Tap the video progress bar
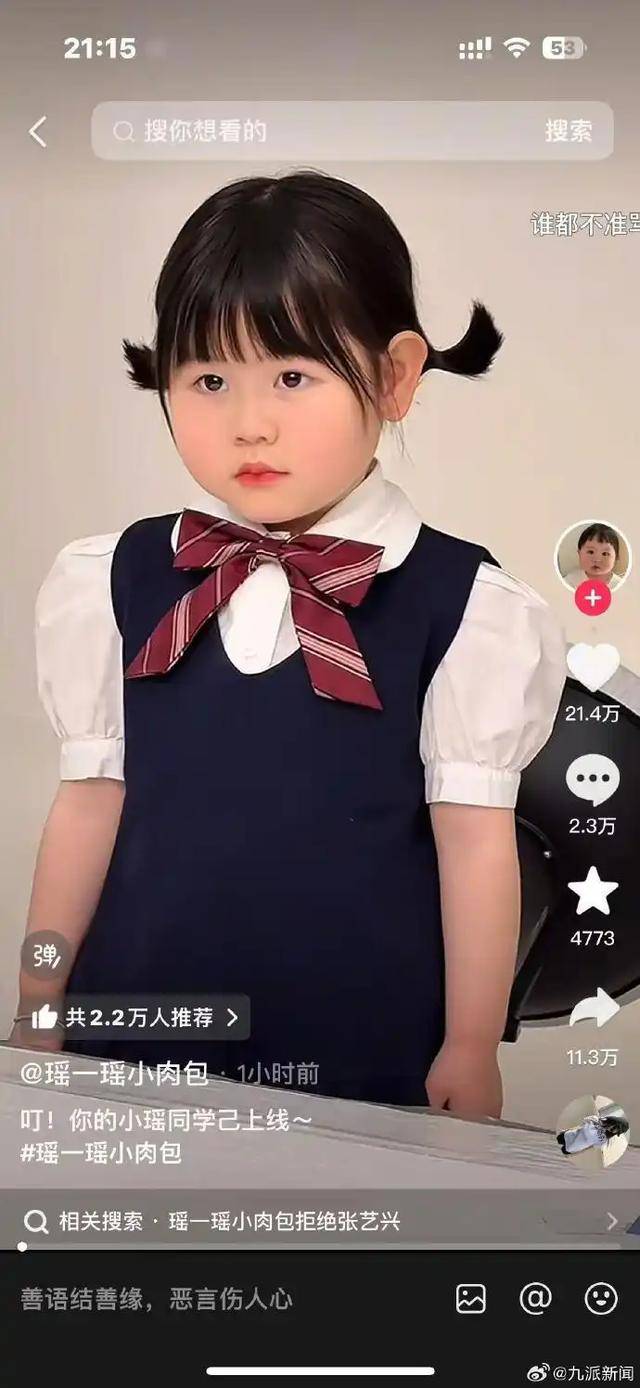The height and width of the screenshot is (1388, 640). [x=320, y=1247]
